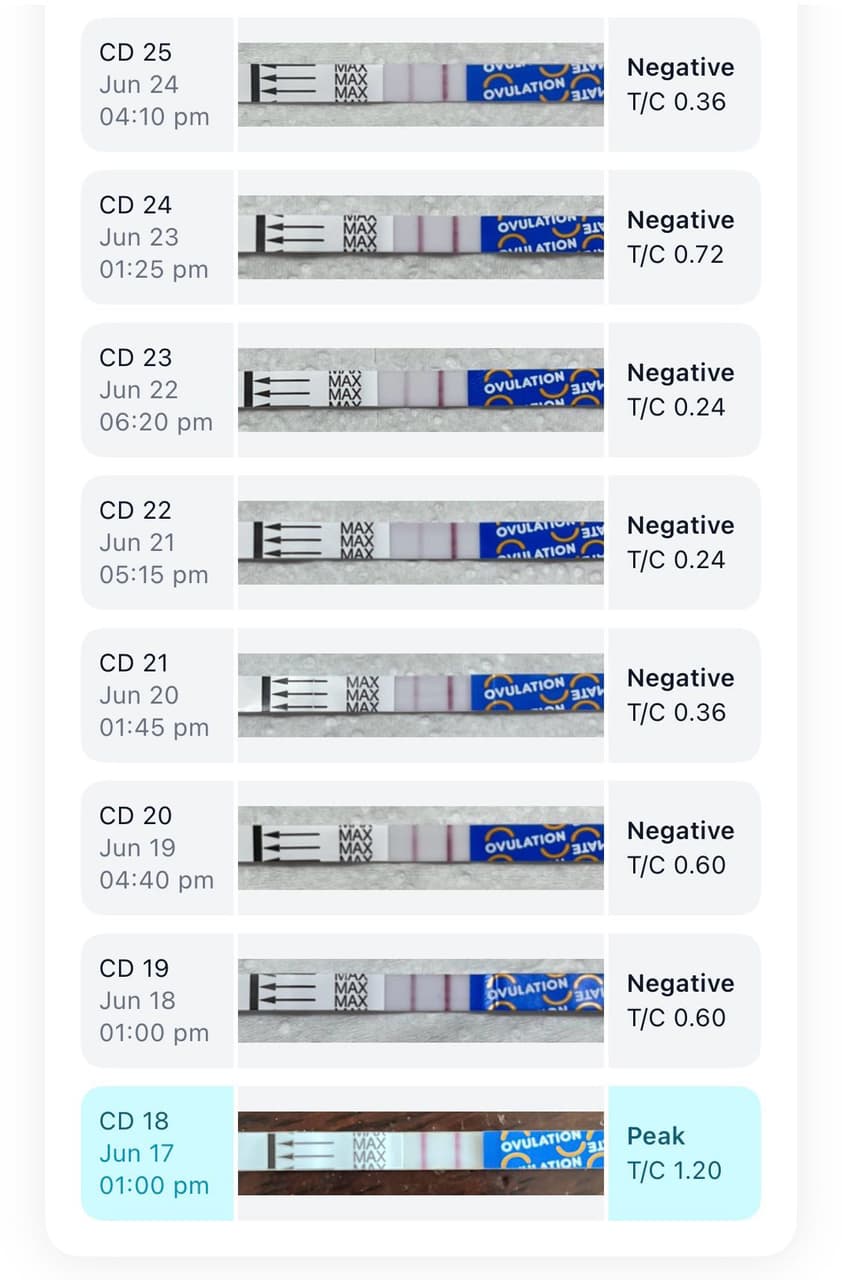Image resolution: width=842 pixels, height=1280 pixels.
Task: Open the CD 19 Jun 18 test entry
Action: click(421, 1000)
